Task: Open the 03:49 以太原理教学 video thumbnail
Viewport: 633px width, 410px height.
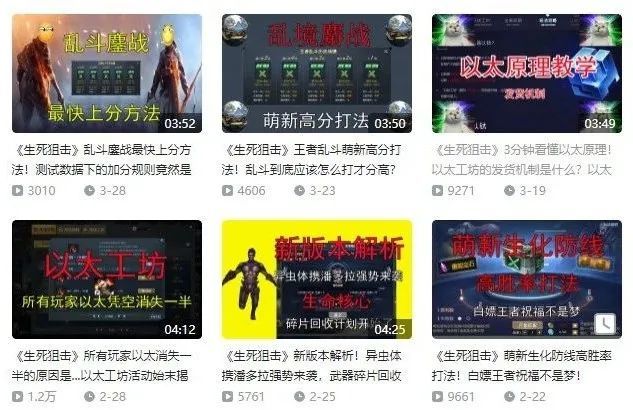Action: click(x=527, y=73)
